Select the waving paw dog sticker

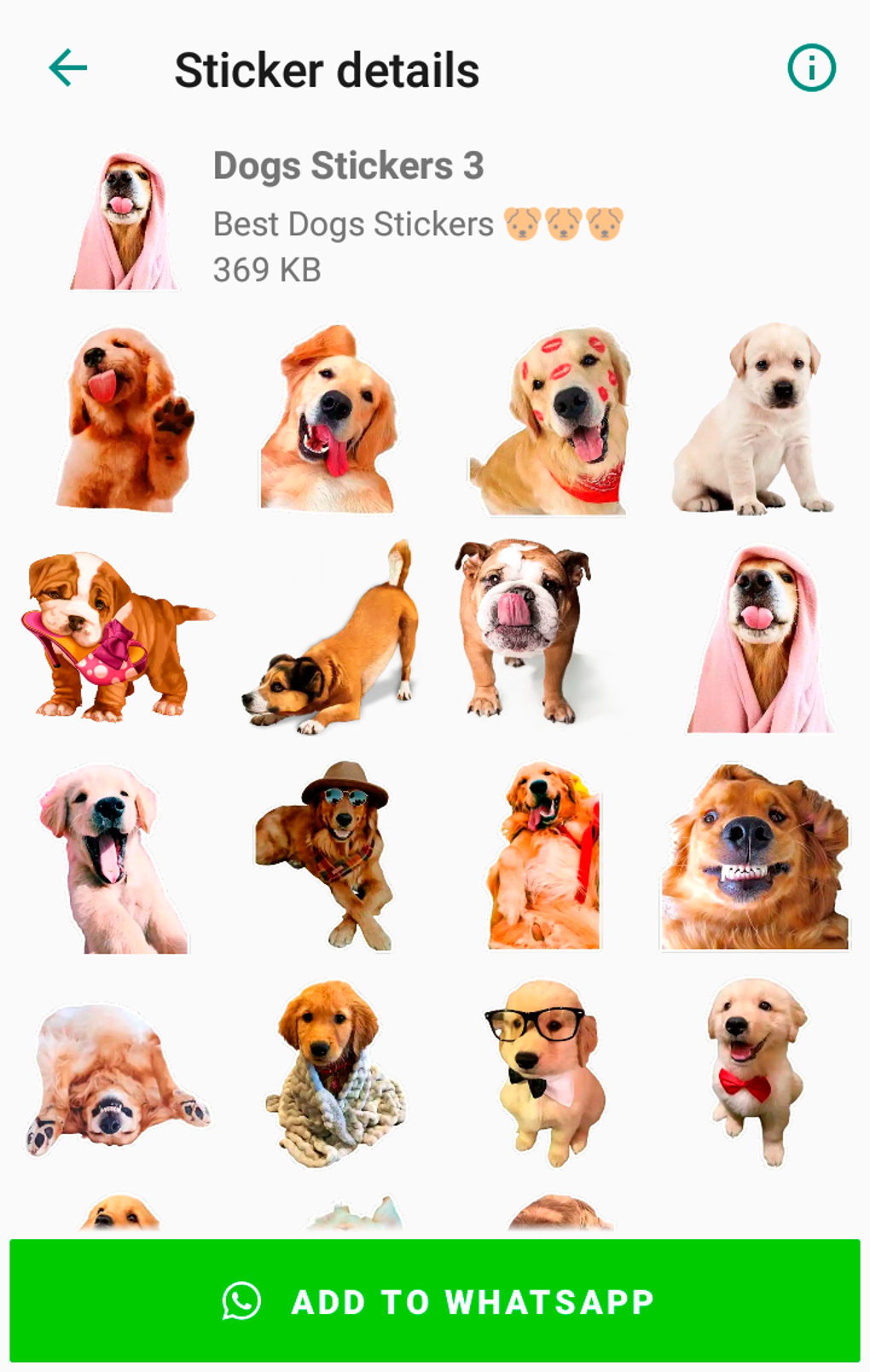(124, 420)
